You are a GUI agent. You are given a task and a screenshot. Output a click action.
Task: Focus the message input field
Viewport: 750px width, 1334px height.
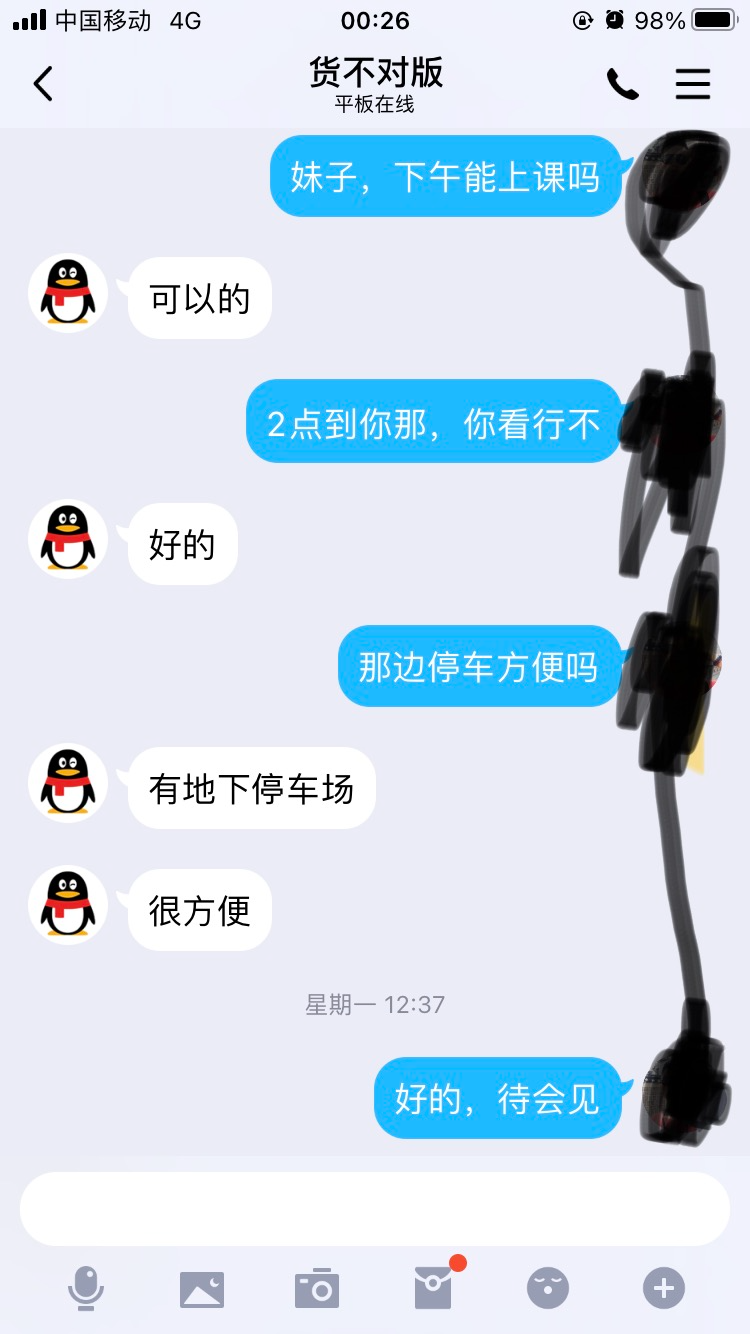click(x=375, y=1208)
